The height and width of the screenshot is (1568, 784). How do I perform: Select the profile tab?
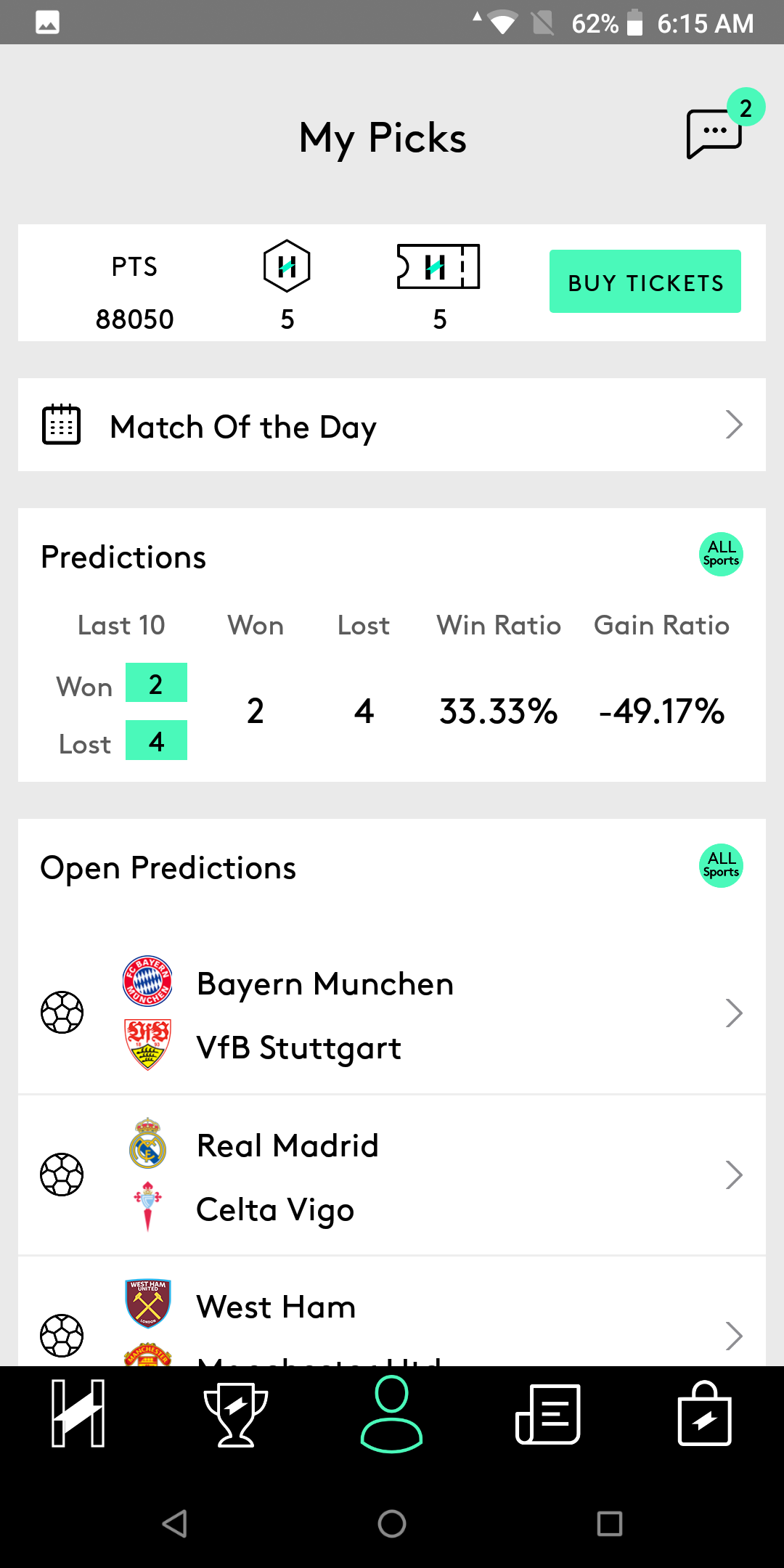[x=392, y=1414]
